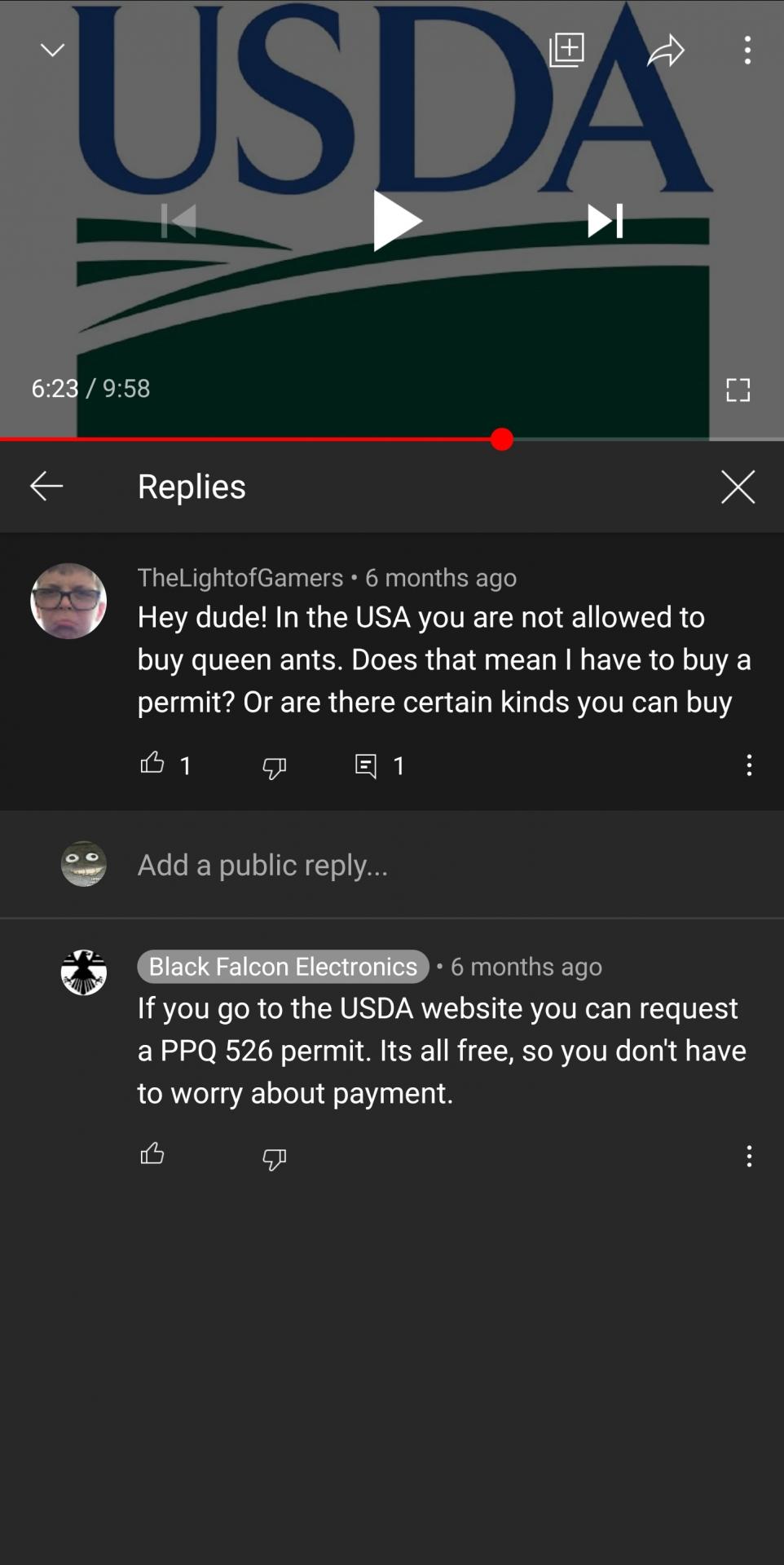Save video to playlist
Screen dimensions: 784x1565
click(567, 50)
